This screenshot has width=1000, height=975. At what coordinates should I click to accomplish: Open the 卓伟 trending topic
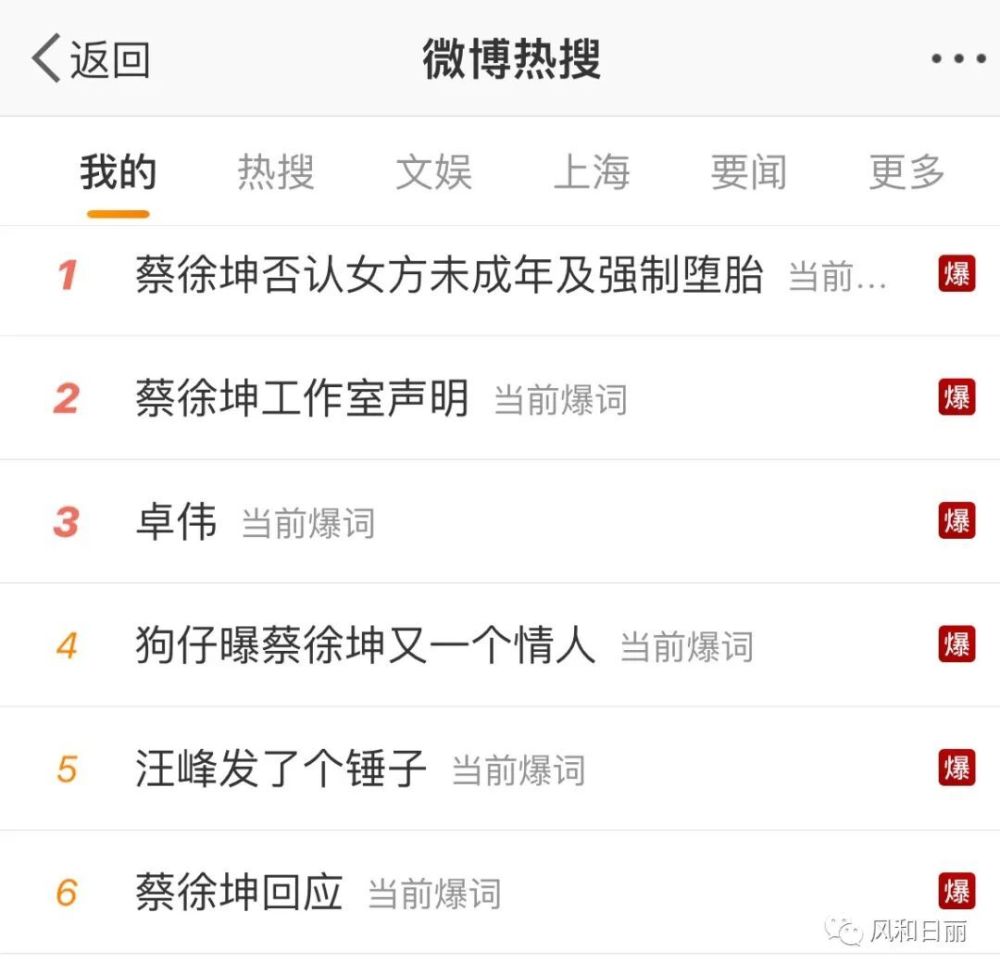tap(176, 522)
